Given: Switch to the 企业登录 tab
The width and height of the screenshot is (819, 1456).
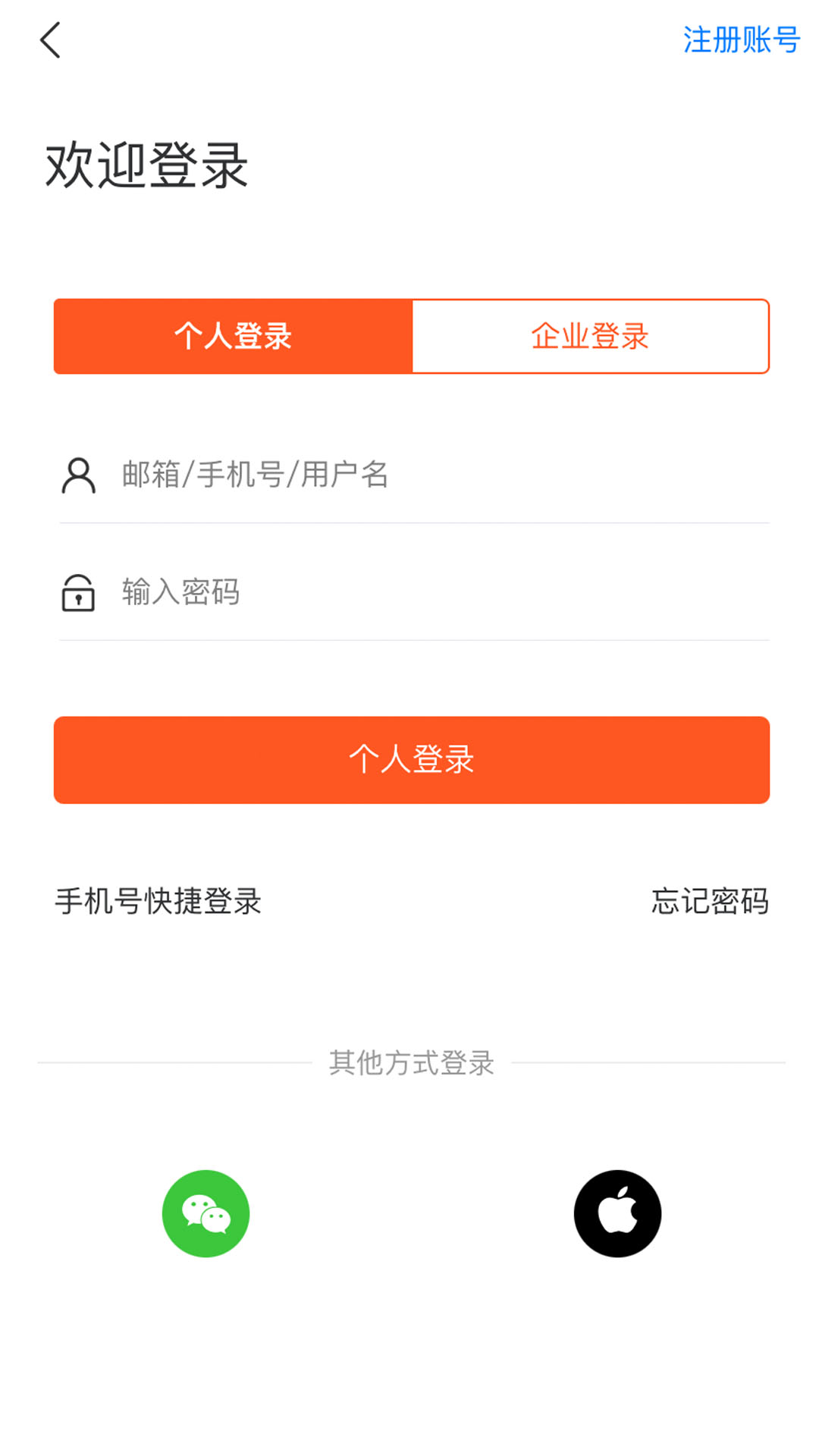Looking at the screenshot, I should coord(589,336).
